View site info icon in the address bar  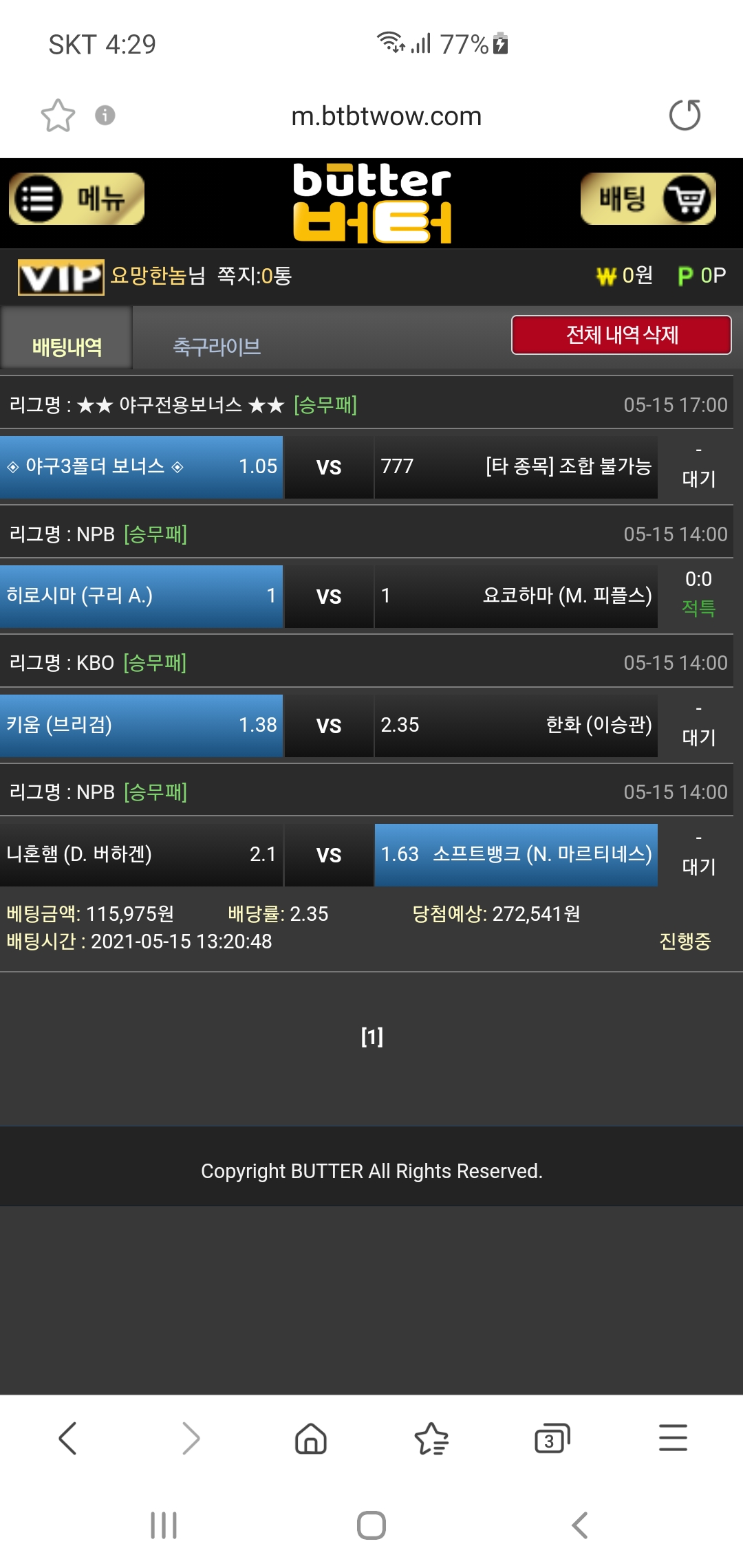click(x=105, y=115)
